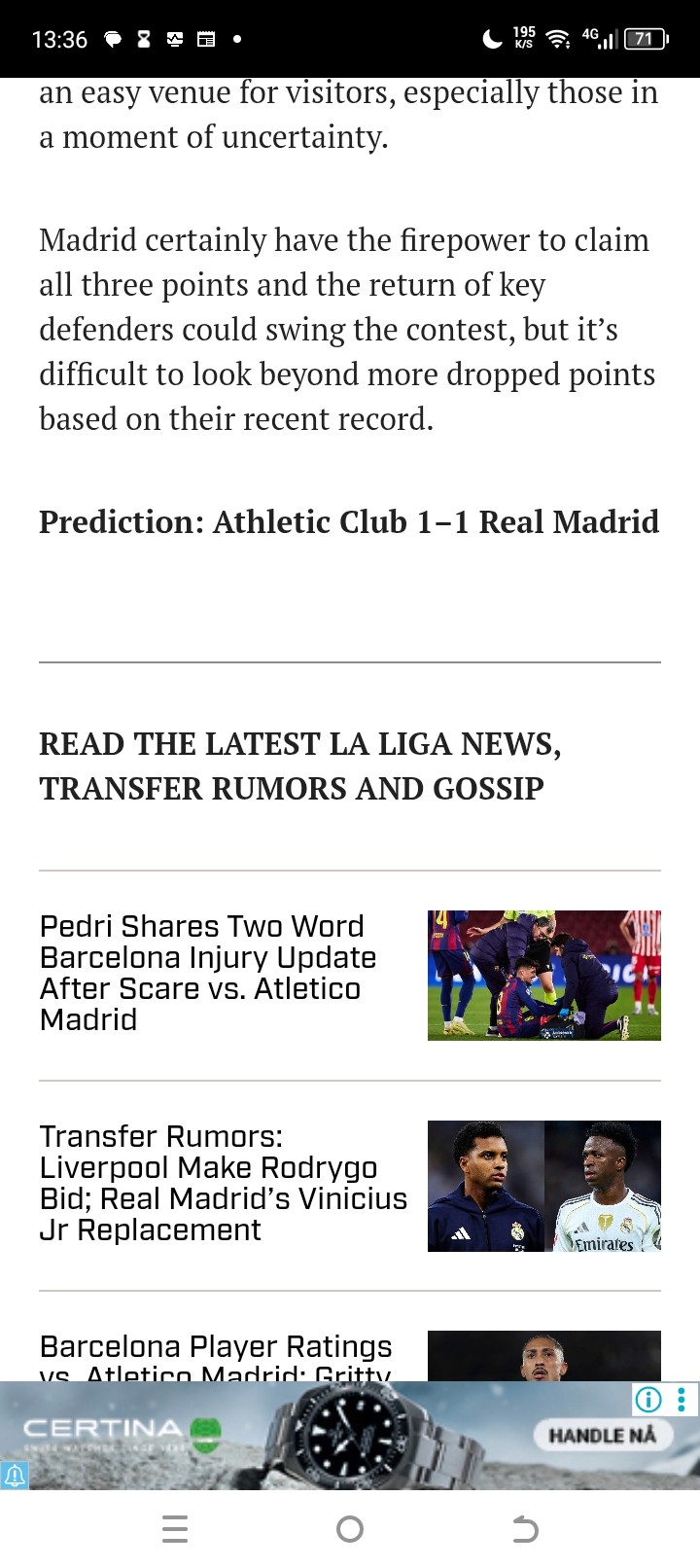The height and width of the screenshot is (1568, 700).
Task: Open Barcelona Player Ratings vs Atletico article
Action: pos(216,1348)
